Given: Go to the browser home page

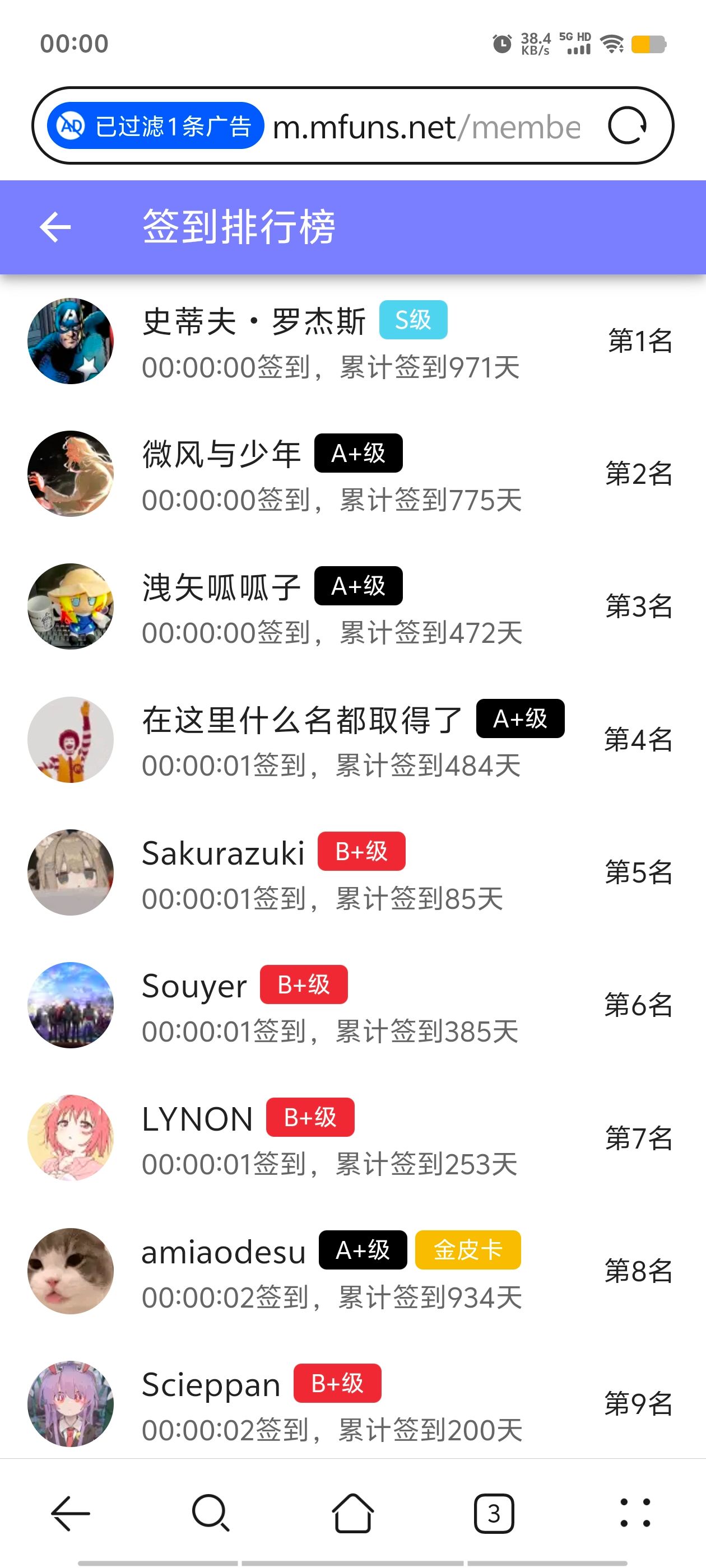Looking at the screenshot, I should click(x=352, y=1513).
